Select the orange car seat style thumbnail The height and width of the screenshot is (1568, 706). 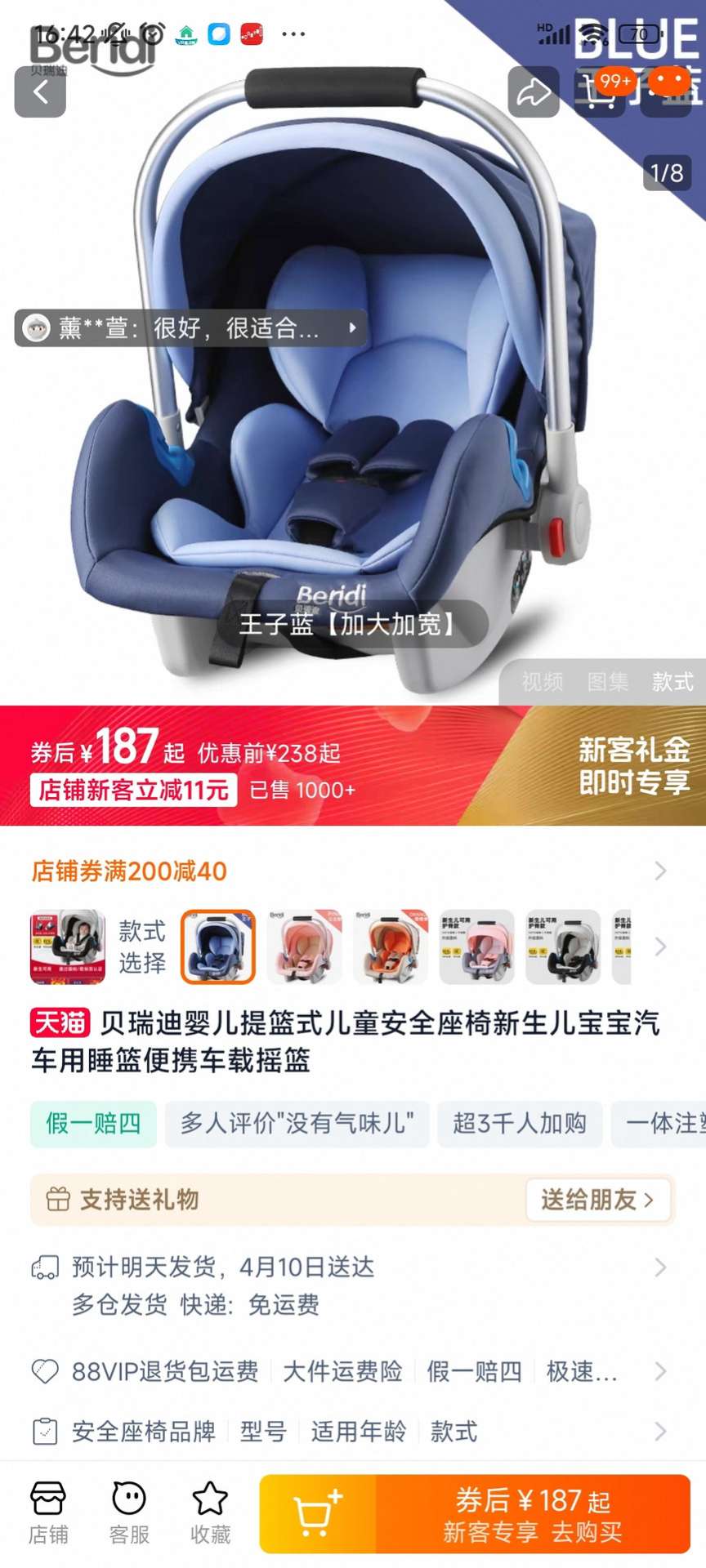391,947
